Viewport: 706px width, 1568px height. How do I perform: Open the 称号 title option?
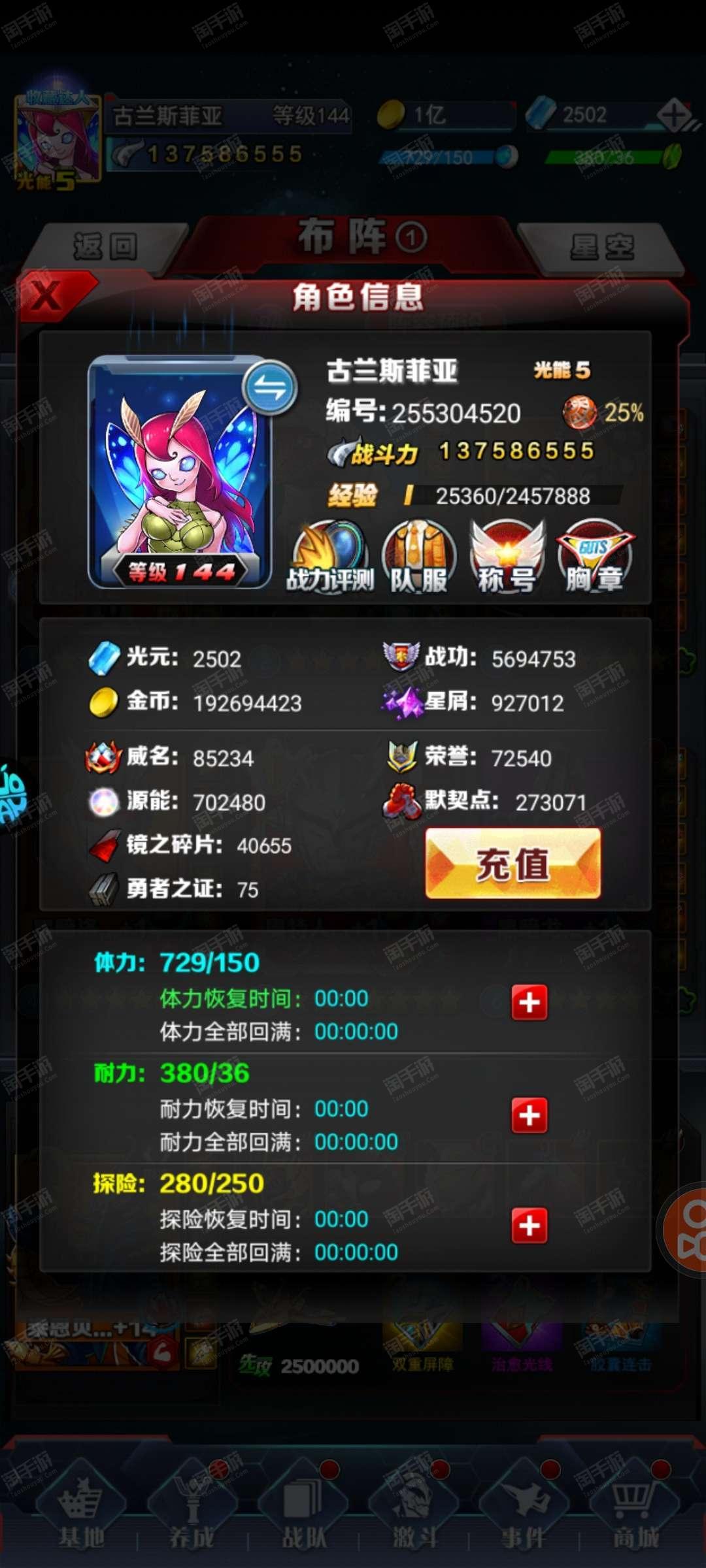(x=507, y=557)
